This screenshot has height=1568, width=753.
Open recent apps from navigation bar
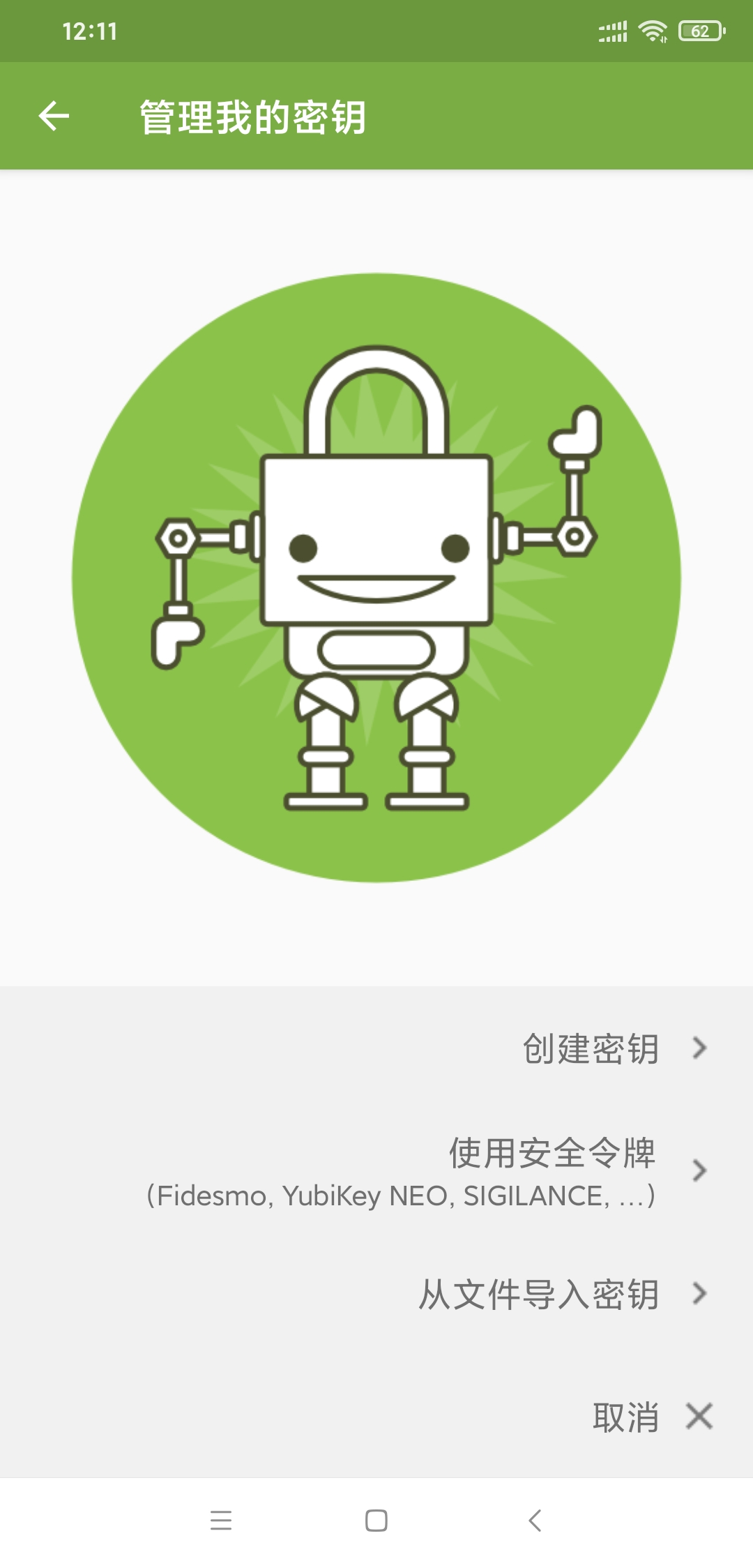(221, 1521)
